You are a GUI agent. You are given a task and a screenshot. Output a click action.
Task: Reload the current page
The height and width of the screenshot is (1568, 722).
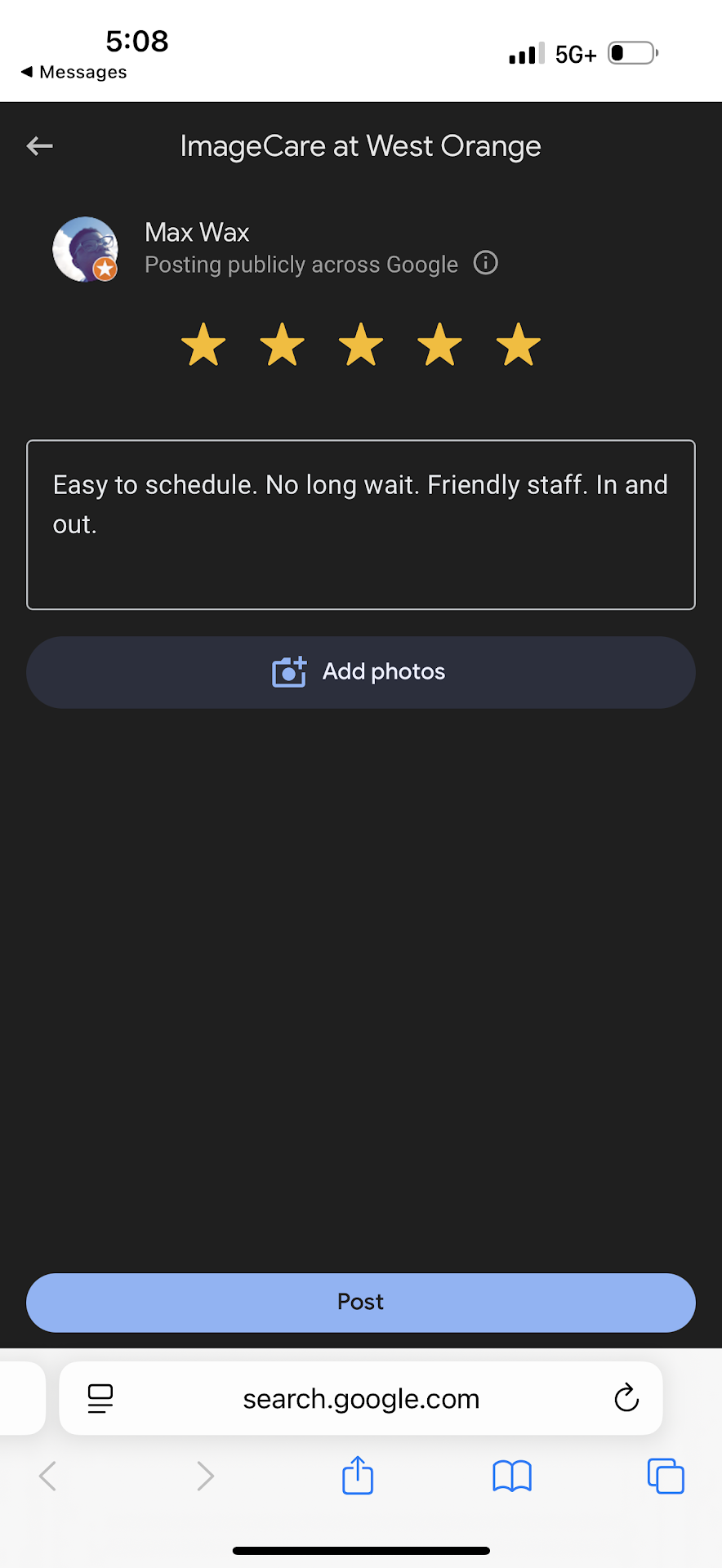tap(626, 1398)
